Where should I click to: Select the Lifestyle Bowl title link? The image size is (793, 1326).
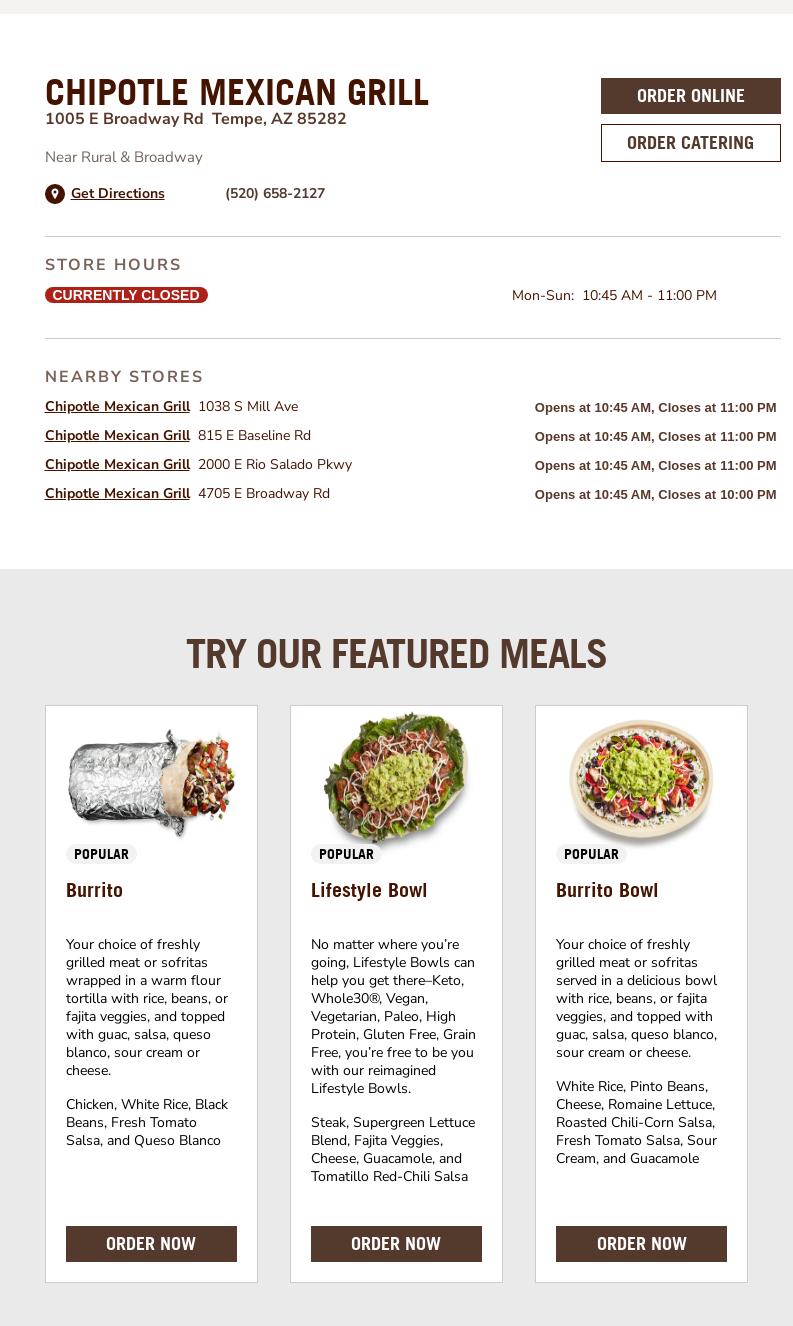369,890
